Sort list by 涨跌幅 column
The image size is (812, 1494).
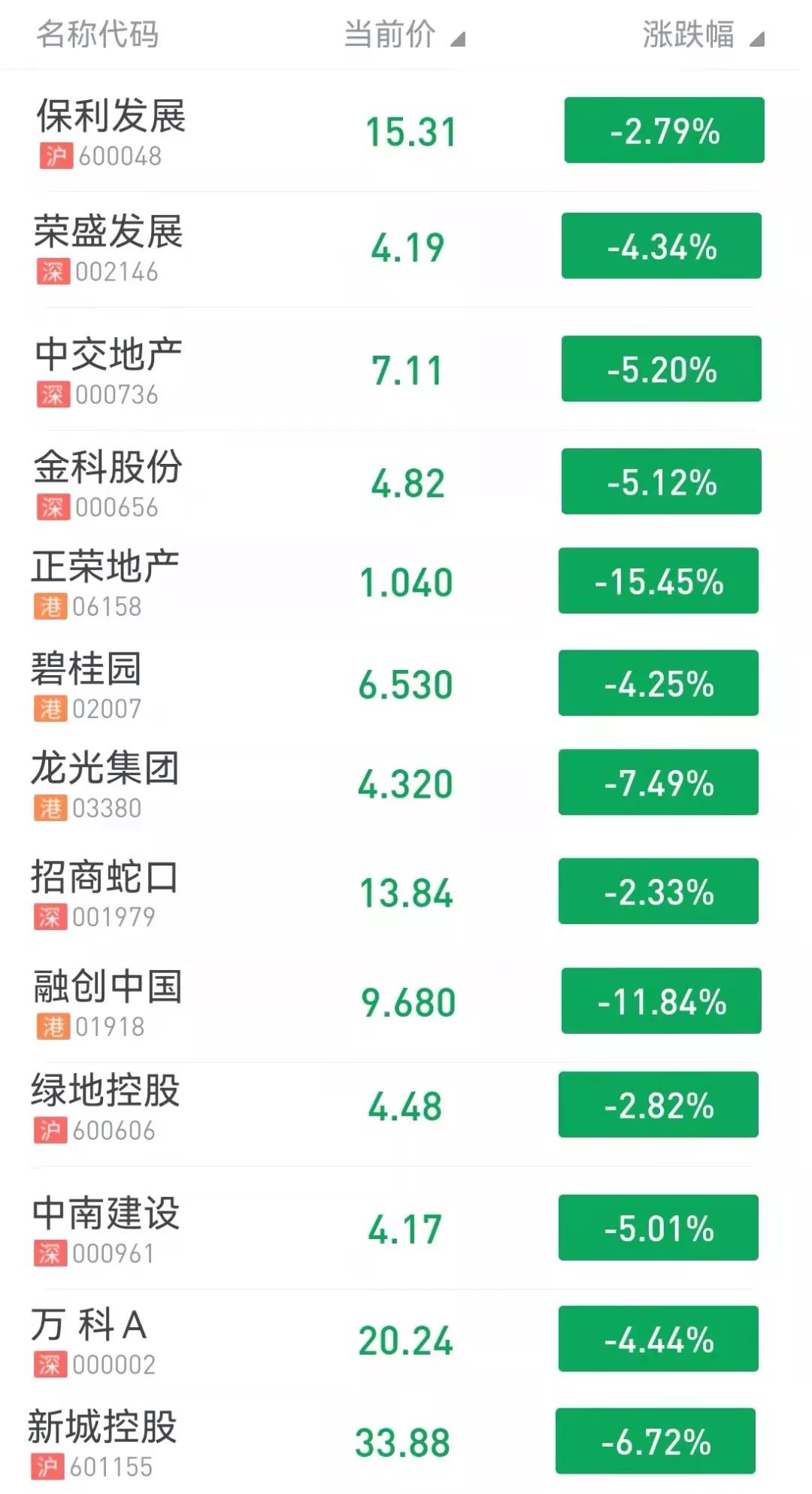tap(703, 35)
